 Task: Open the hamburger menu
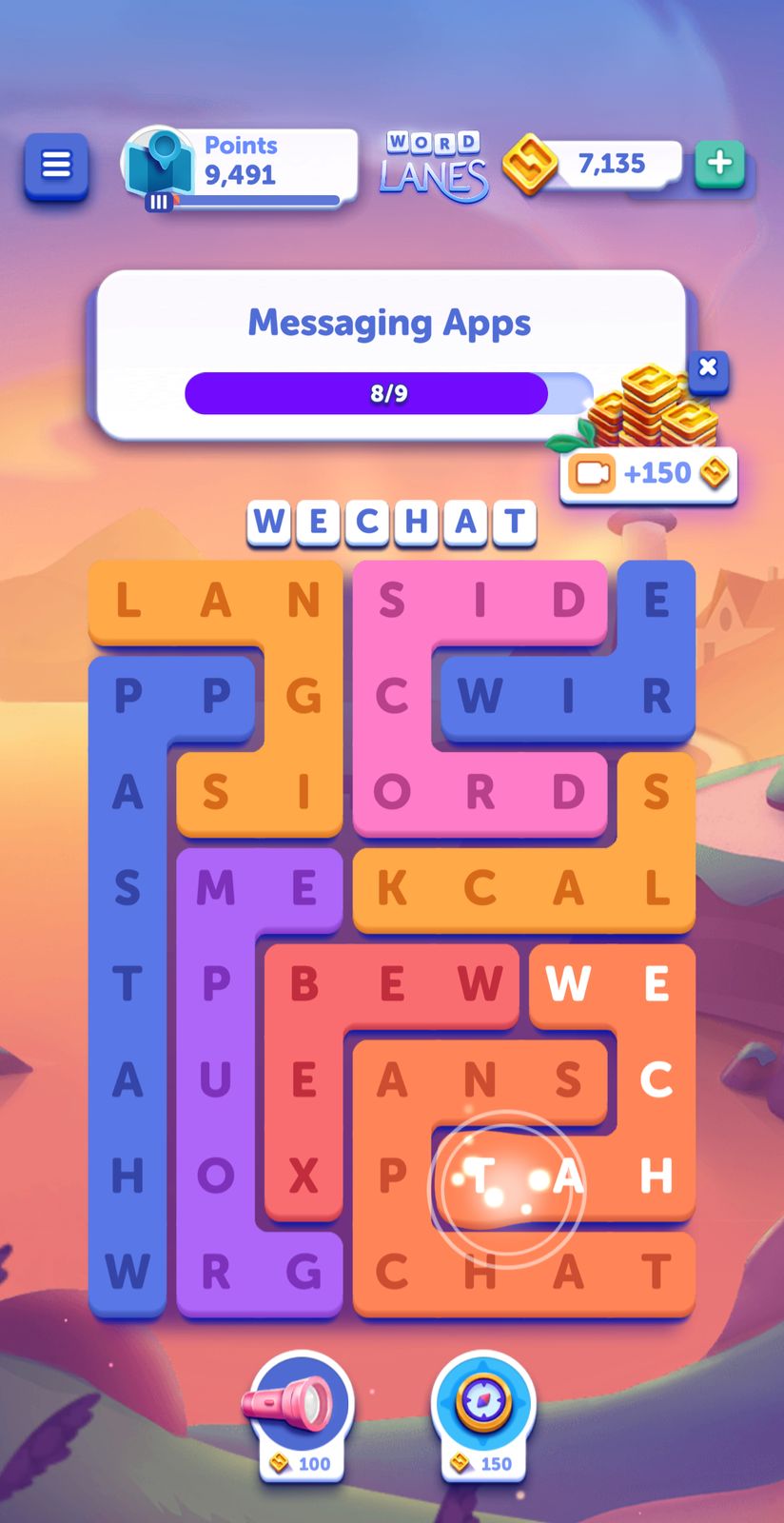coord(56,166)
